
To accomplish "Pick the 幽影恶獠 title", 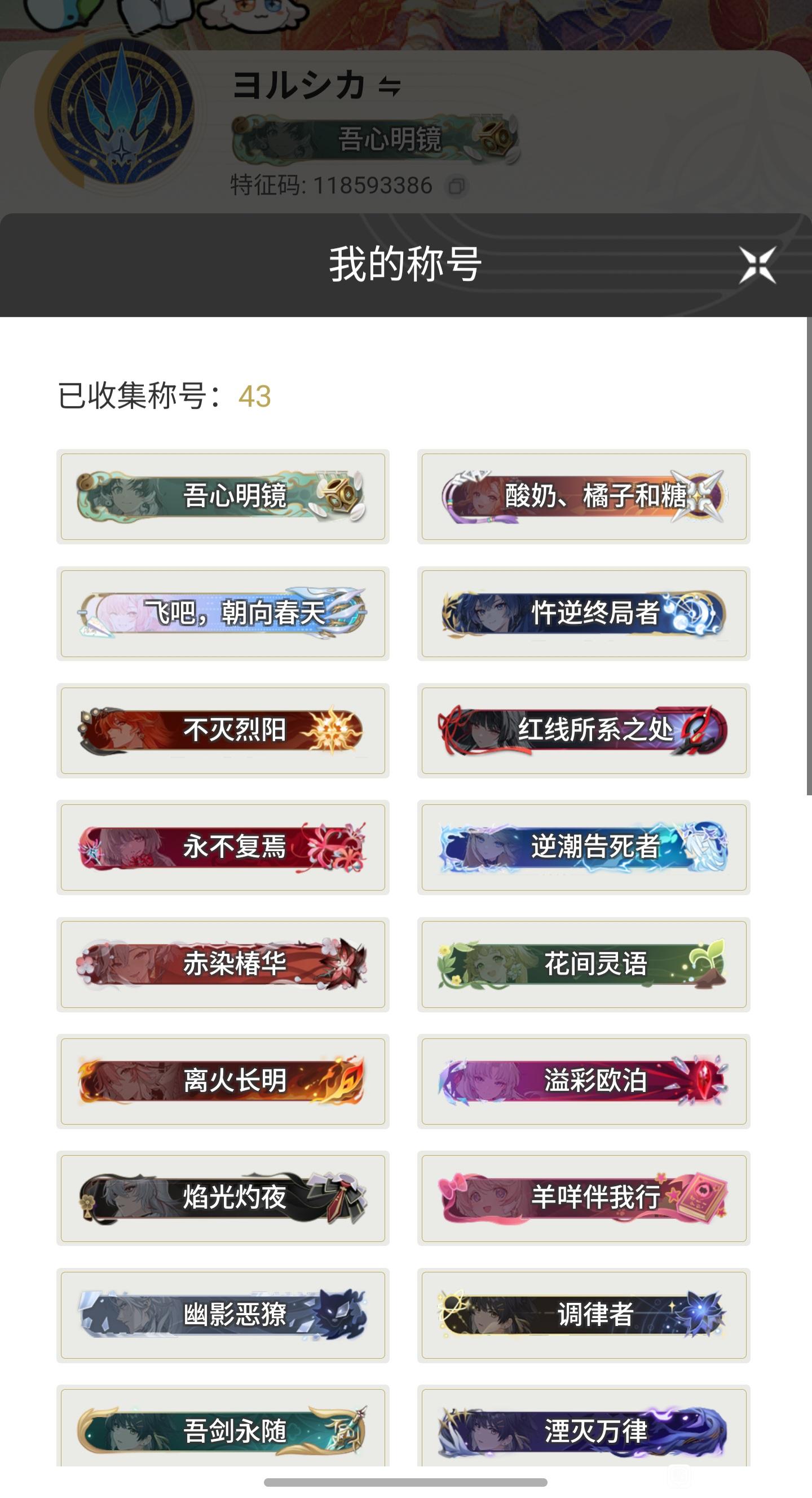I will pos(223,1315).
